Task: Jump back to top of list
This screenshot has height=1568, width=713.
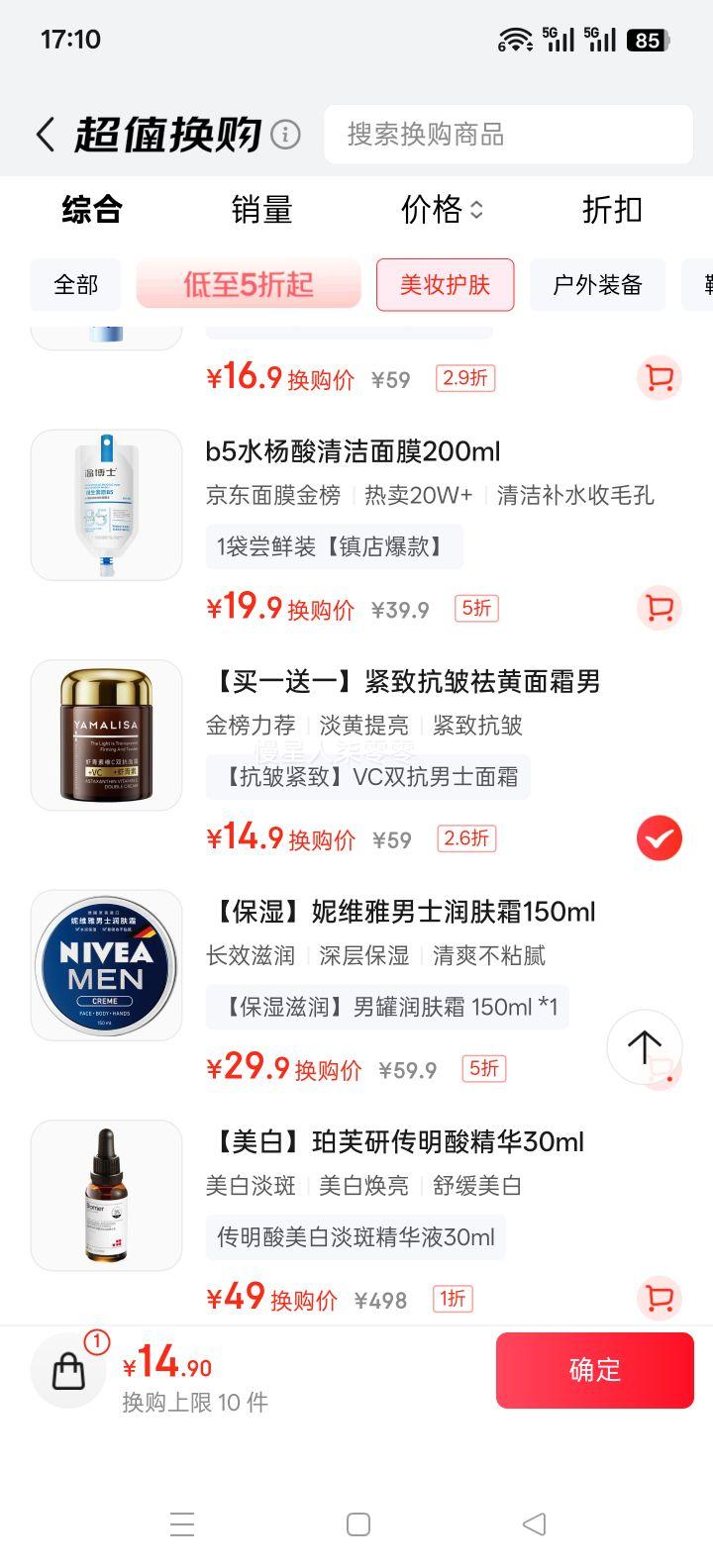Action: coord(644,1046)
